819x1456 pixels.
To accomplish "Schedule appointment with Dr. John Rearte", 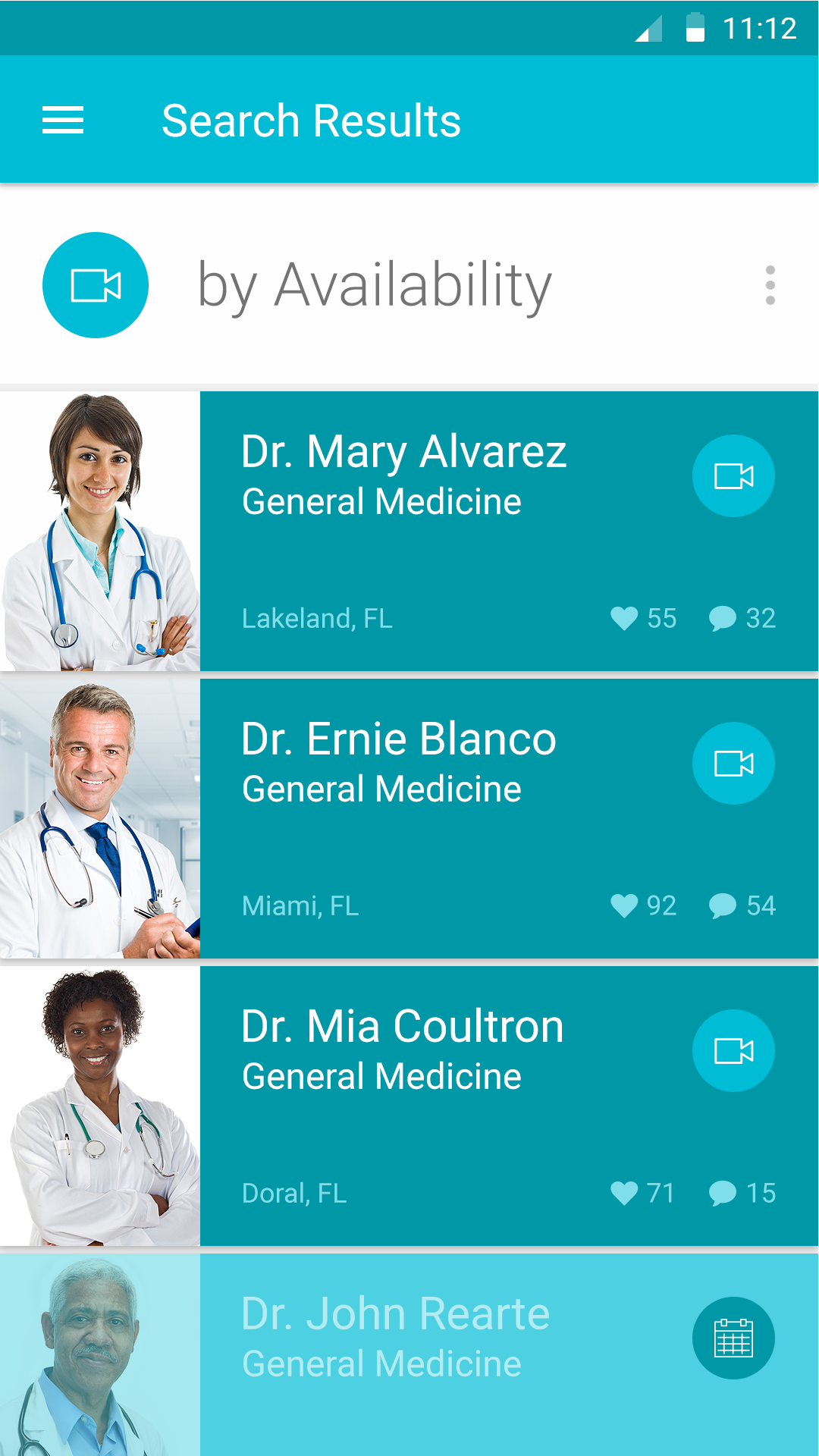I will click(x=733, y=1338).
